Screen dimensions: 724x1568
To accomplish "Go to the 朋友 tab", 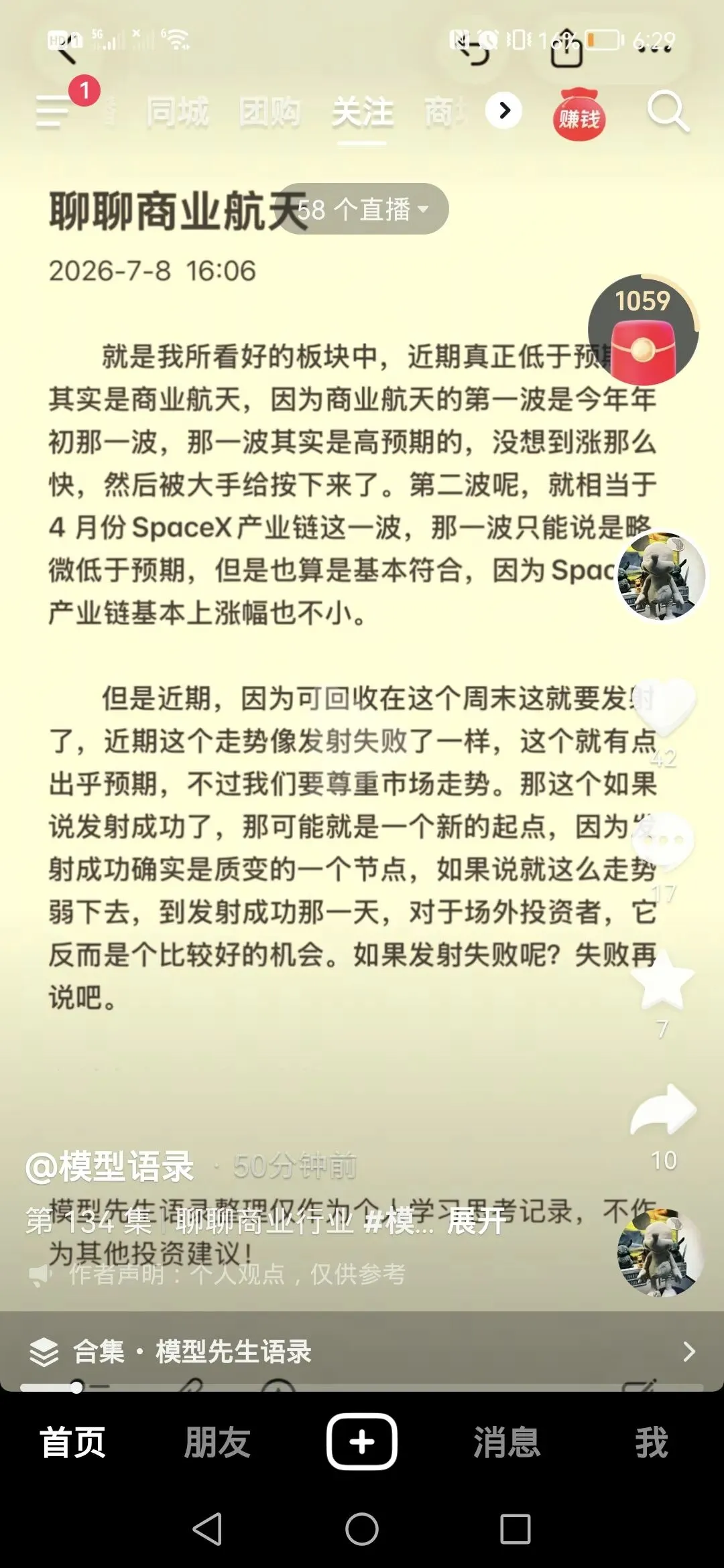I will point(217,1442).
